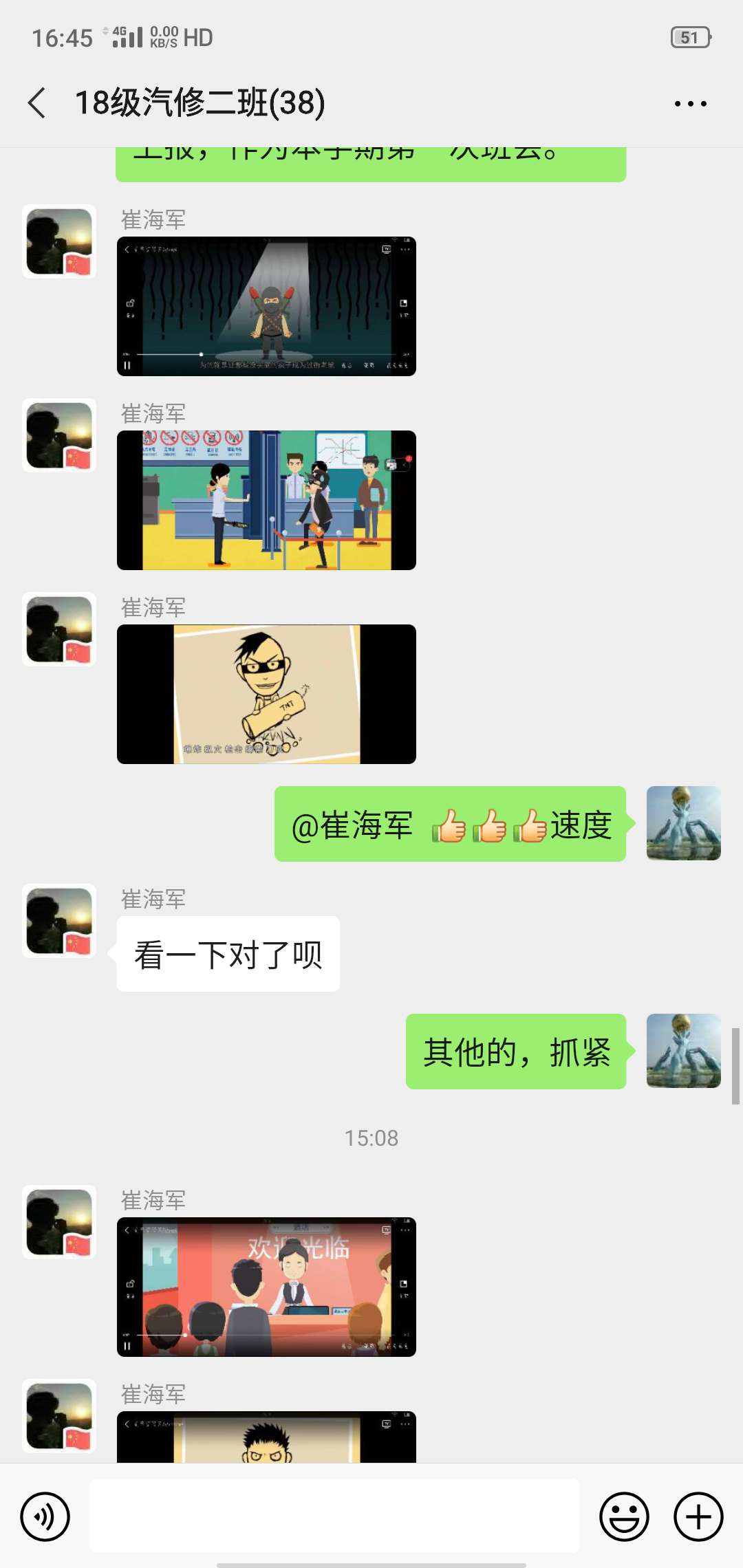Go back from the group chat
Image resolution: width=743 pixels, height=1568 pixels.
point(37,103)
